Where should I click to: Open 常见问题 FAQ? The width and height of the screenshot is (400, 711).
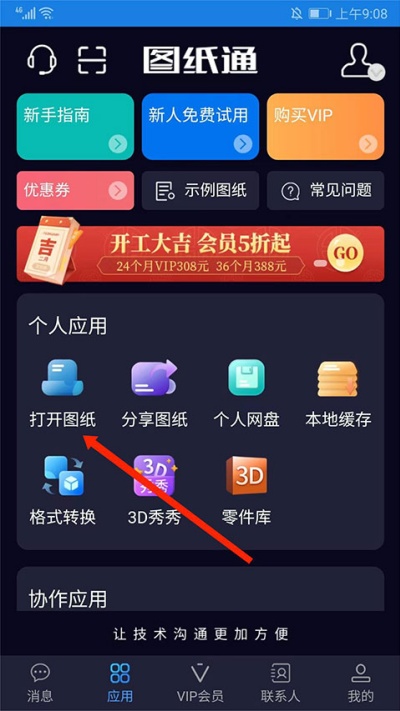point(325,190)
